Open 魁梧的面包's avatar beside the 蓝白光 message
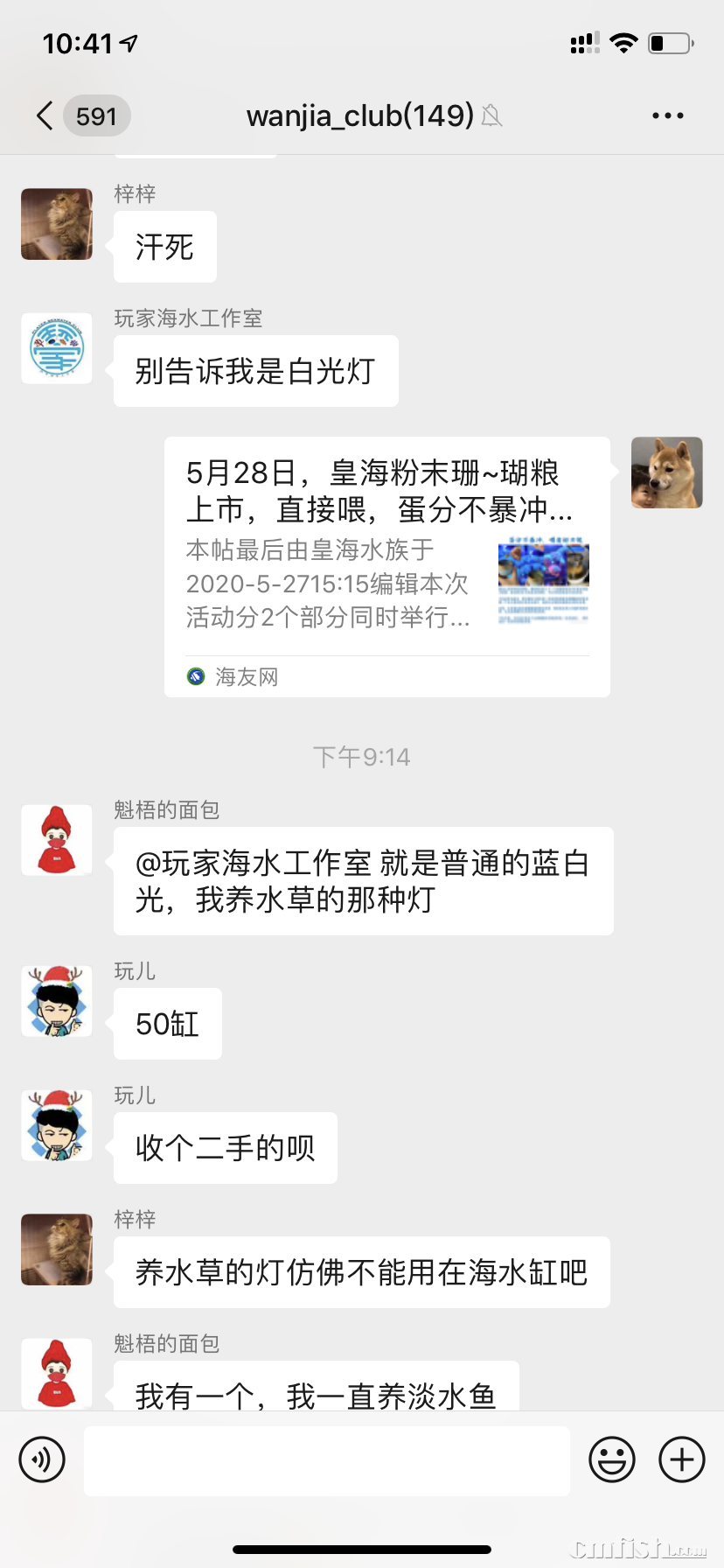The width and height of the screenshot is (724, 1568). click(x=57, y=840)
